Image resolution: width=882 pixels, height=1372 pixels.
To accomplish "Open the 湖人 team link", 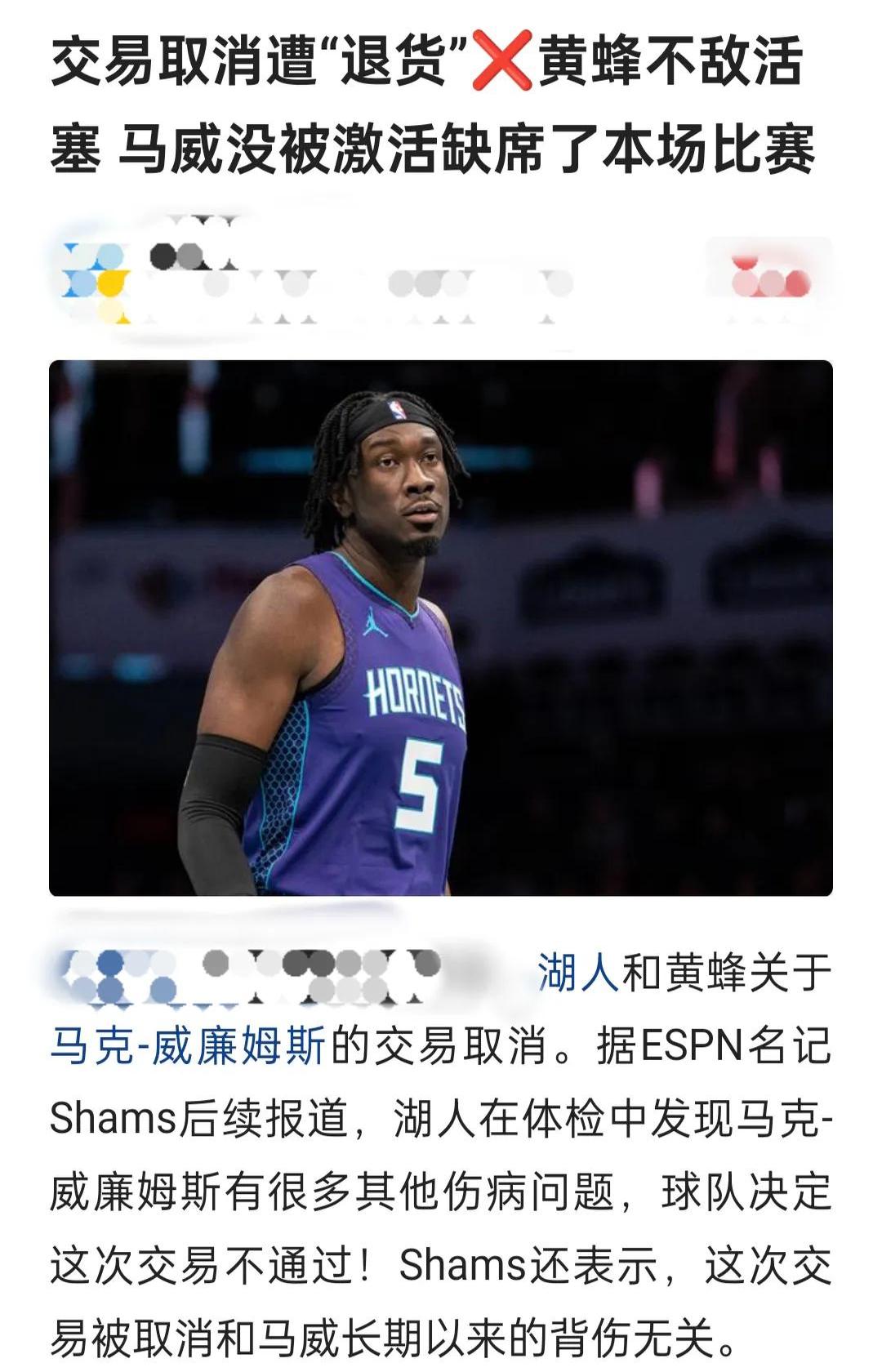I will [x=577, y=973].
